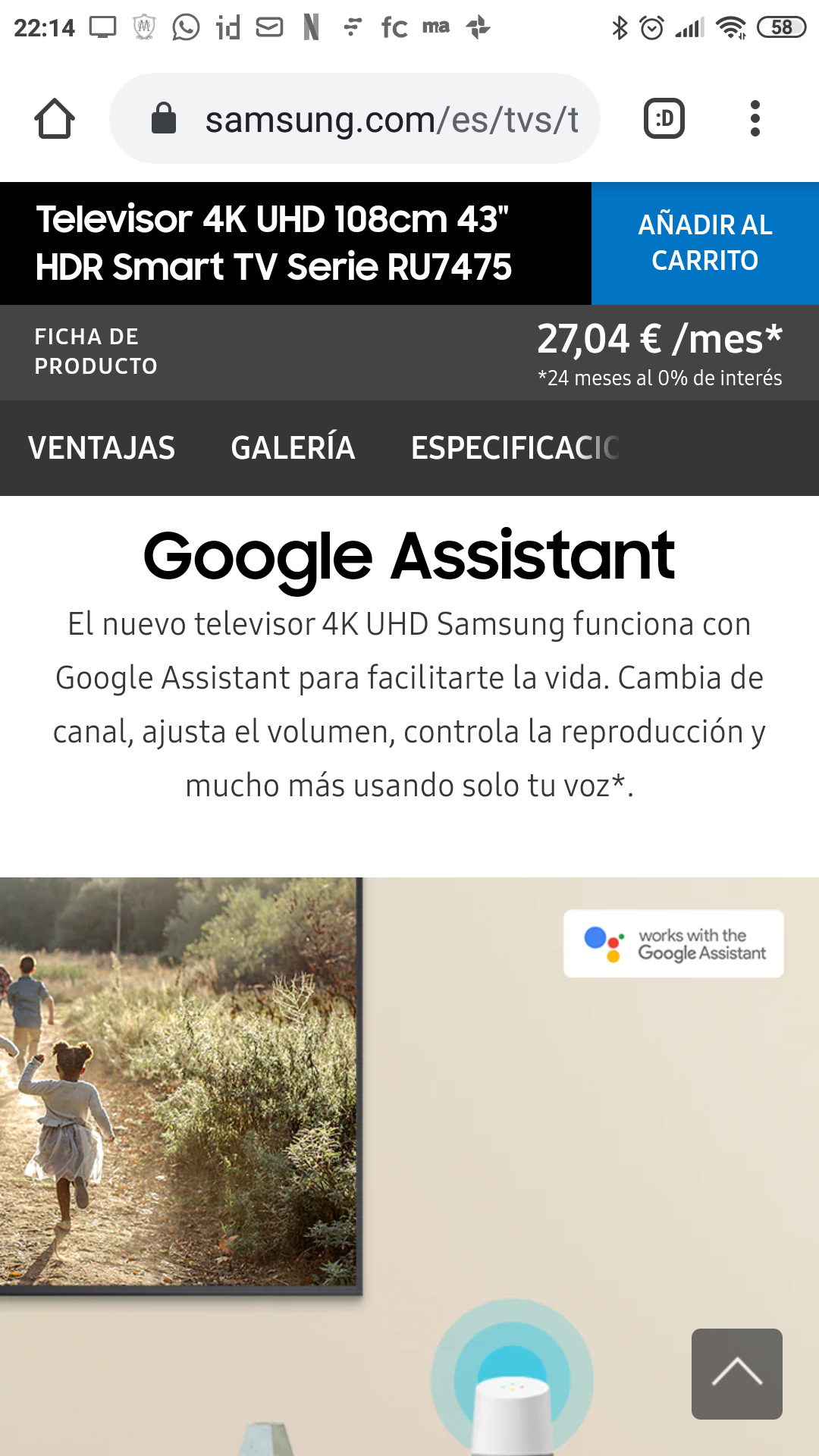Open the tab switcher
This screenshot has width=819, height=1456.
pyautogui.click(x=664, y=119)
